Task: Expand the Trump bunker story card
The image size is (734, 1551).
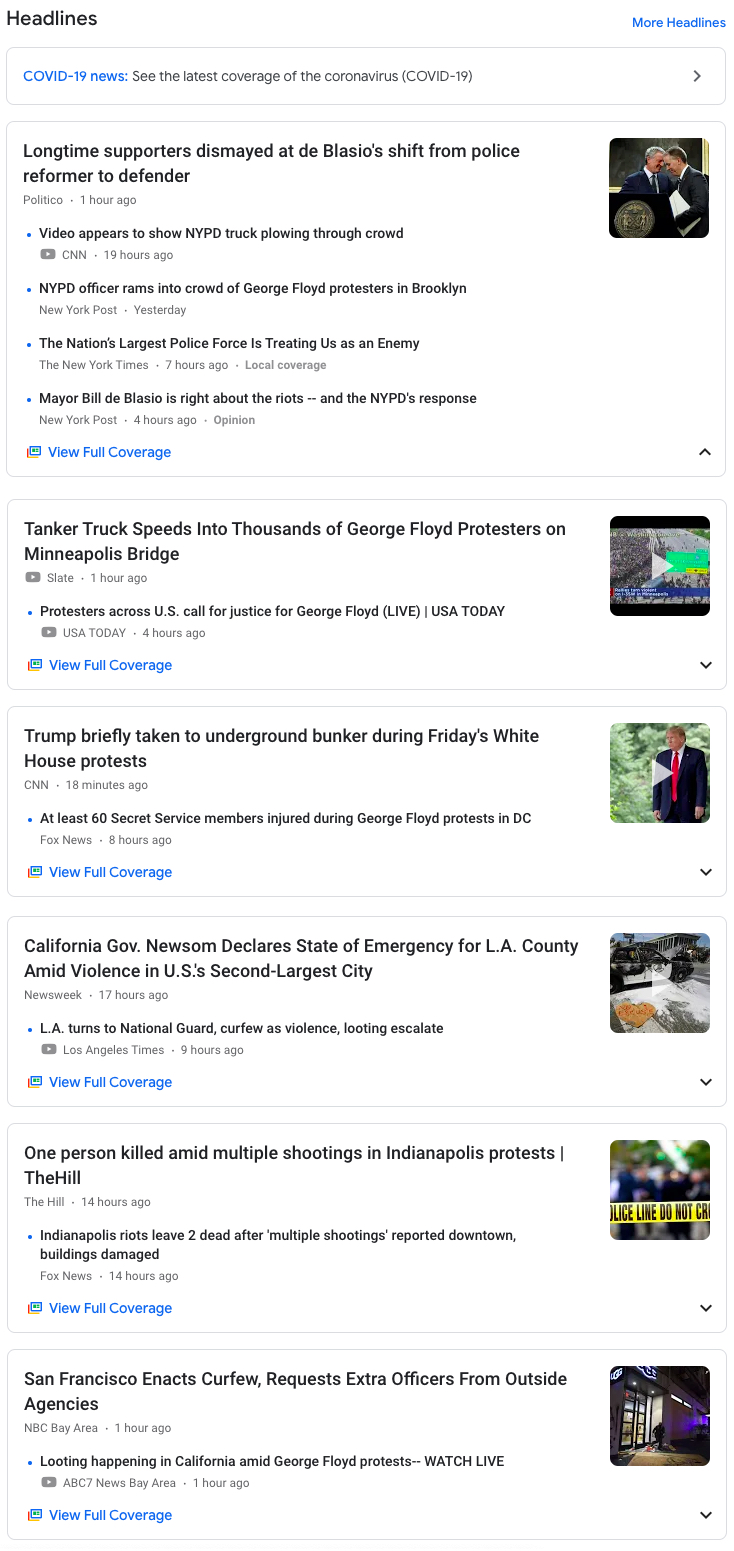Action: coord(706,872)
